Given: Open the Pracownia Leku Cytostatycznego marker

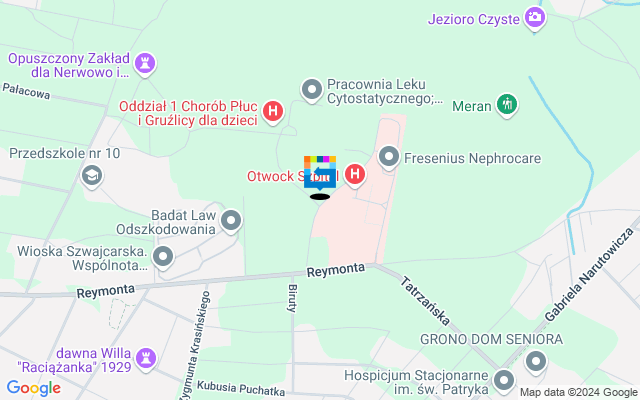Looking at the screenshot, I should (312, 91).
